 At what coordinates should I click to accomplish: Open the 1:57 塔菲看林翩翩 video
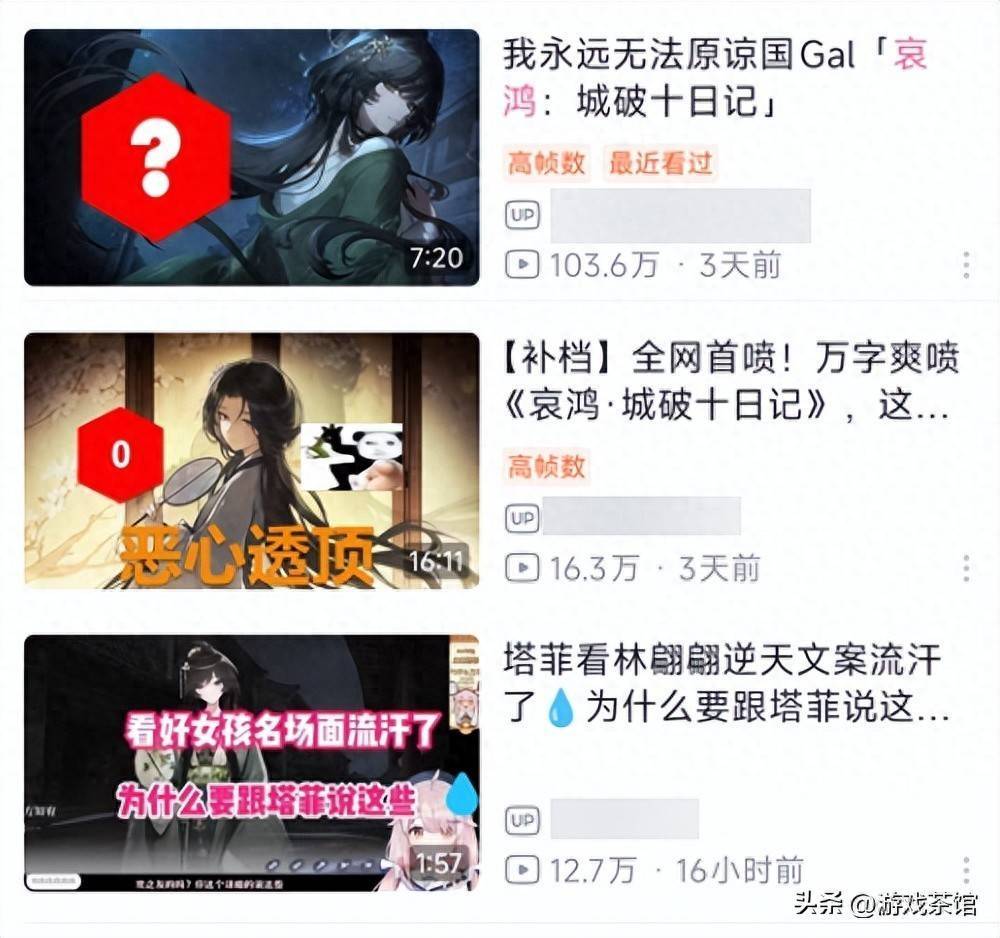click(x=251, y=762)
